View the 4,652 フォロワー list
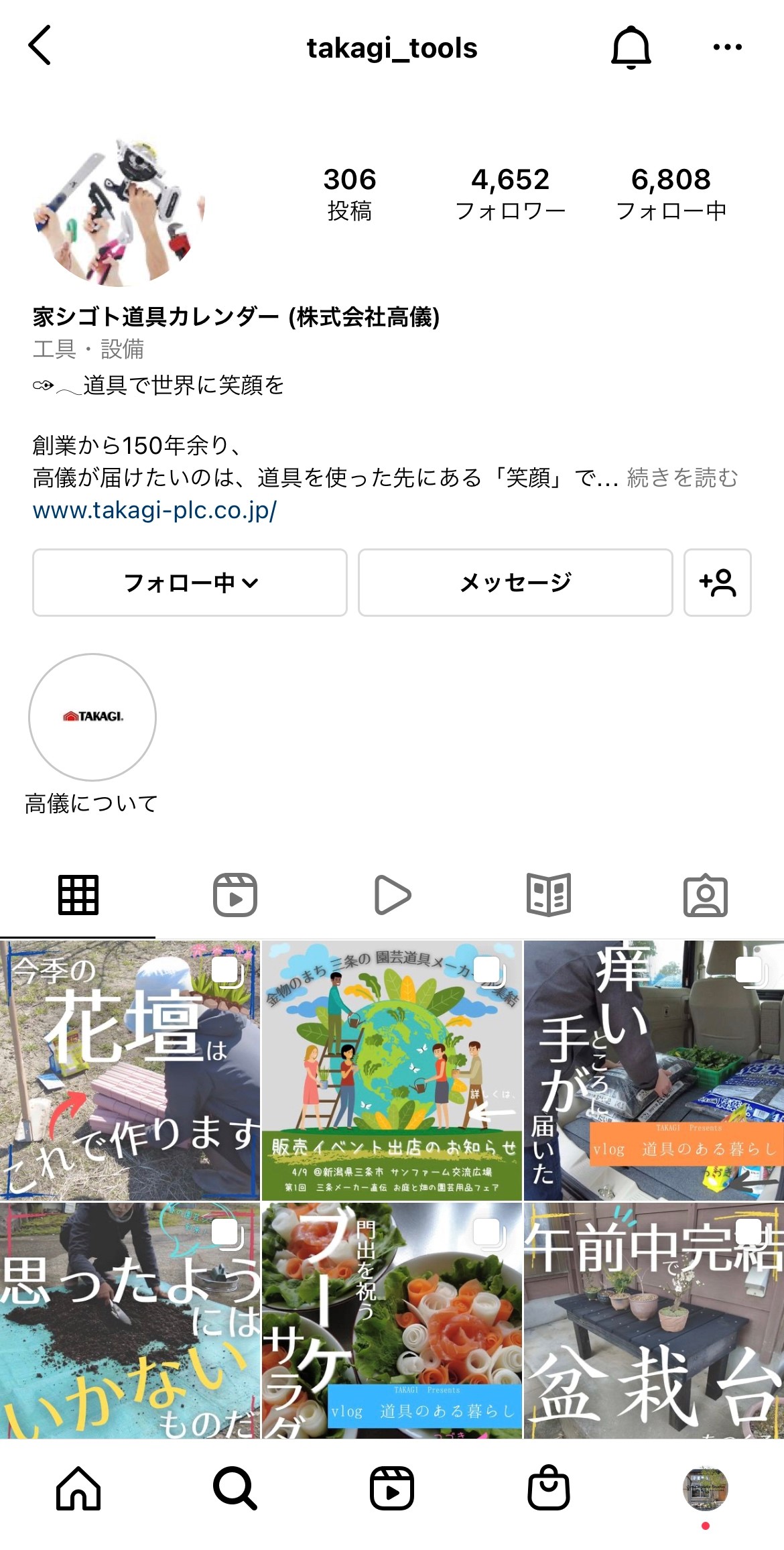The height and width of the screenshot is (1550, 784). tap(510, 194)
